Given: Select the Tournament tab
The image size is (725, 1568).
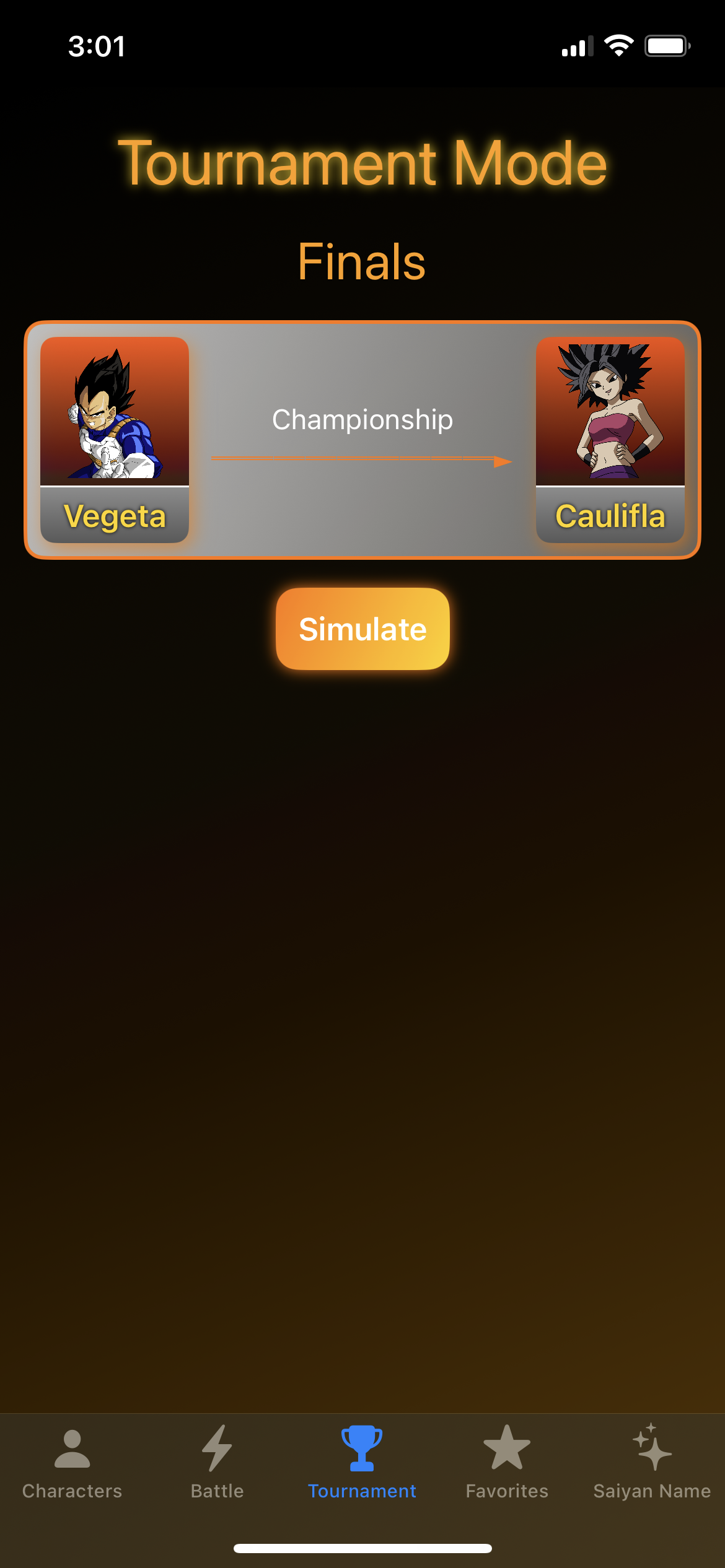Looking at the screenshot, I should pyautogui.click(x=362, y=1461).
